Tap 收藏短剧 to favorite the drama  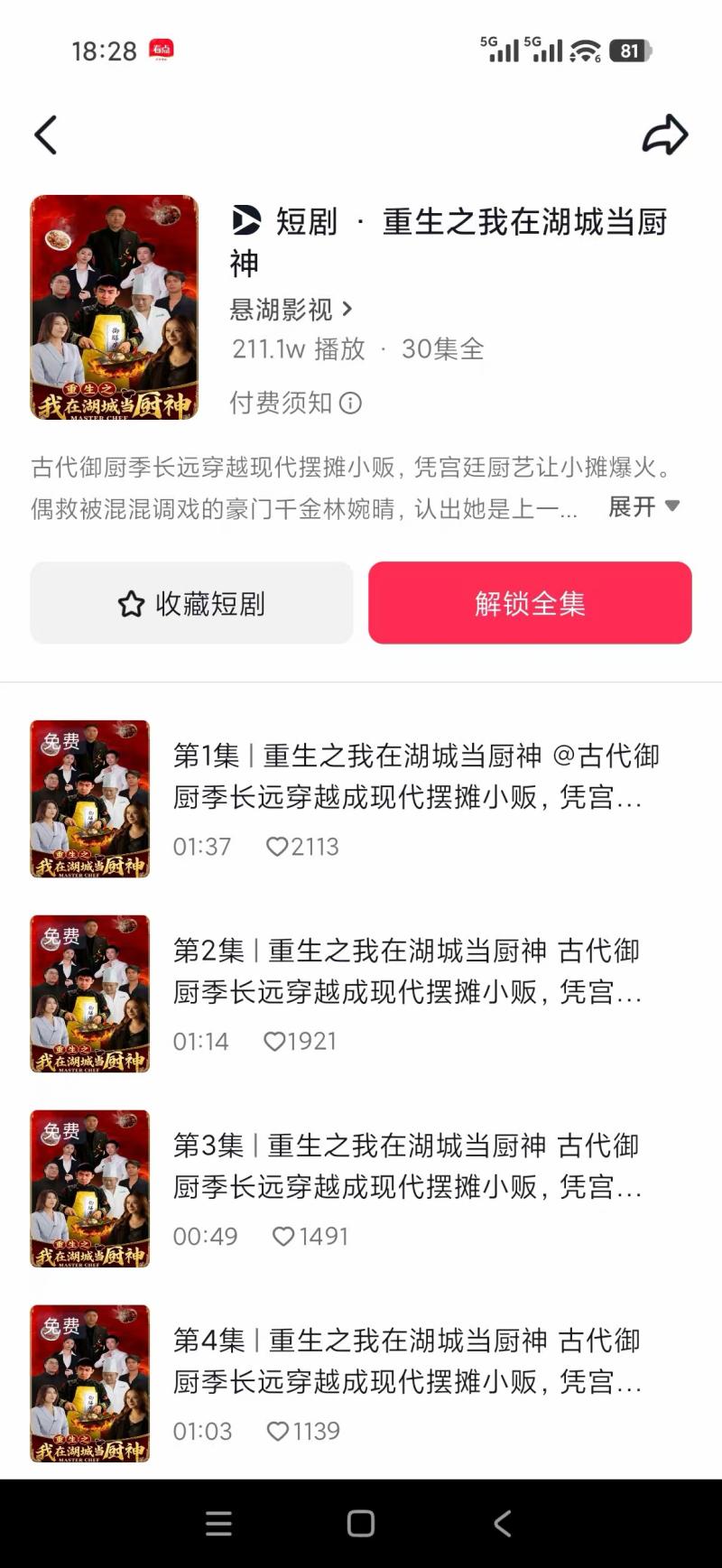click(x=191, y=603)
